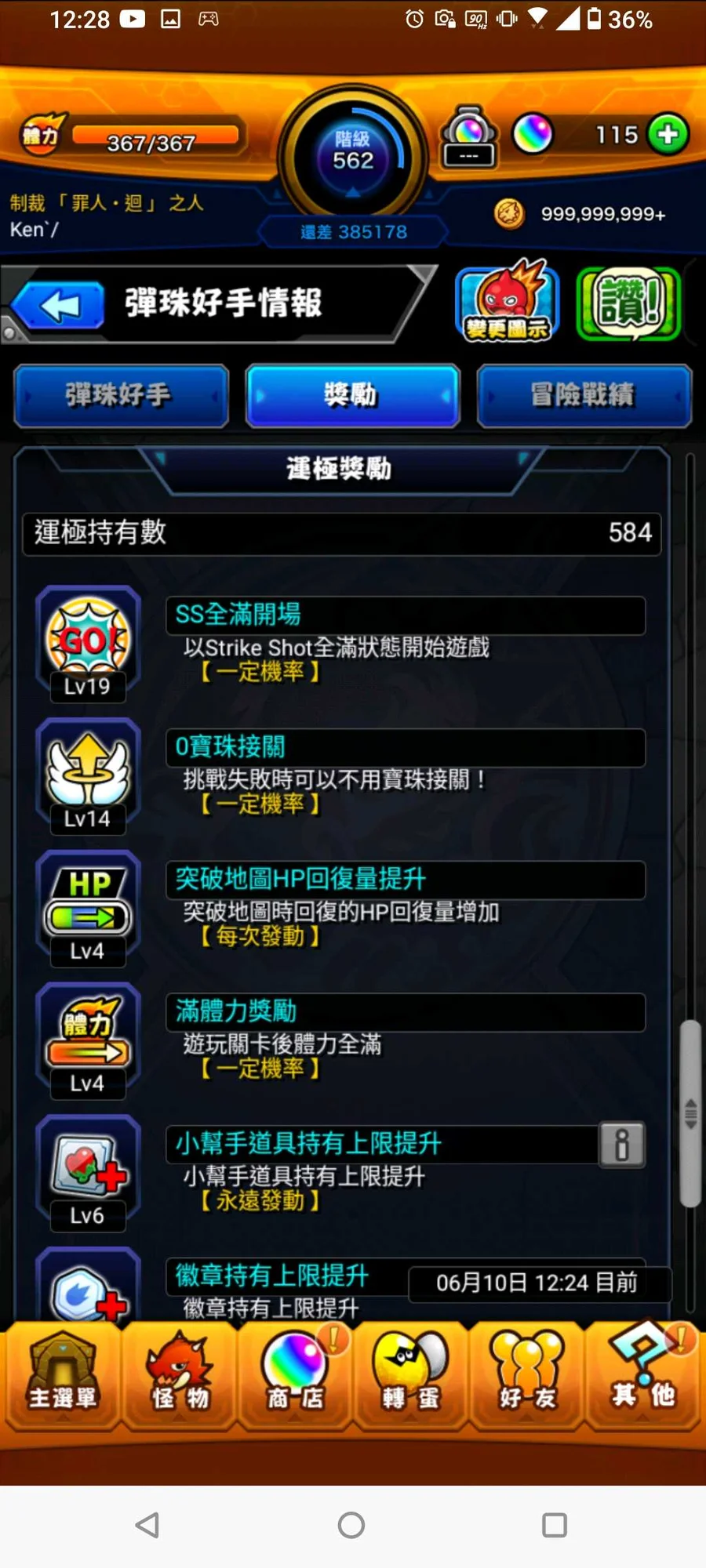
Task: Tap the green 讚! like button
Action: click(628, 304)
